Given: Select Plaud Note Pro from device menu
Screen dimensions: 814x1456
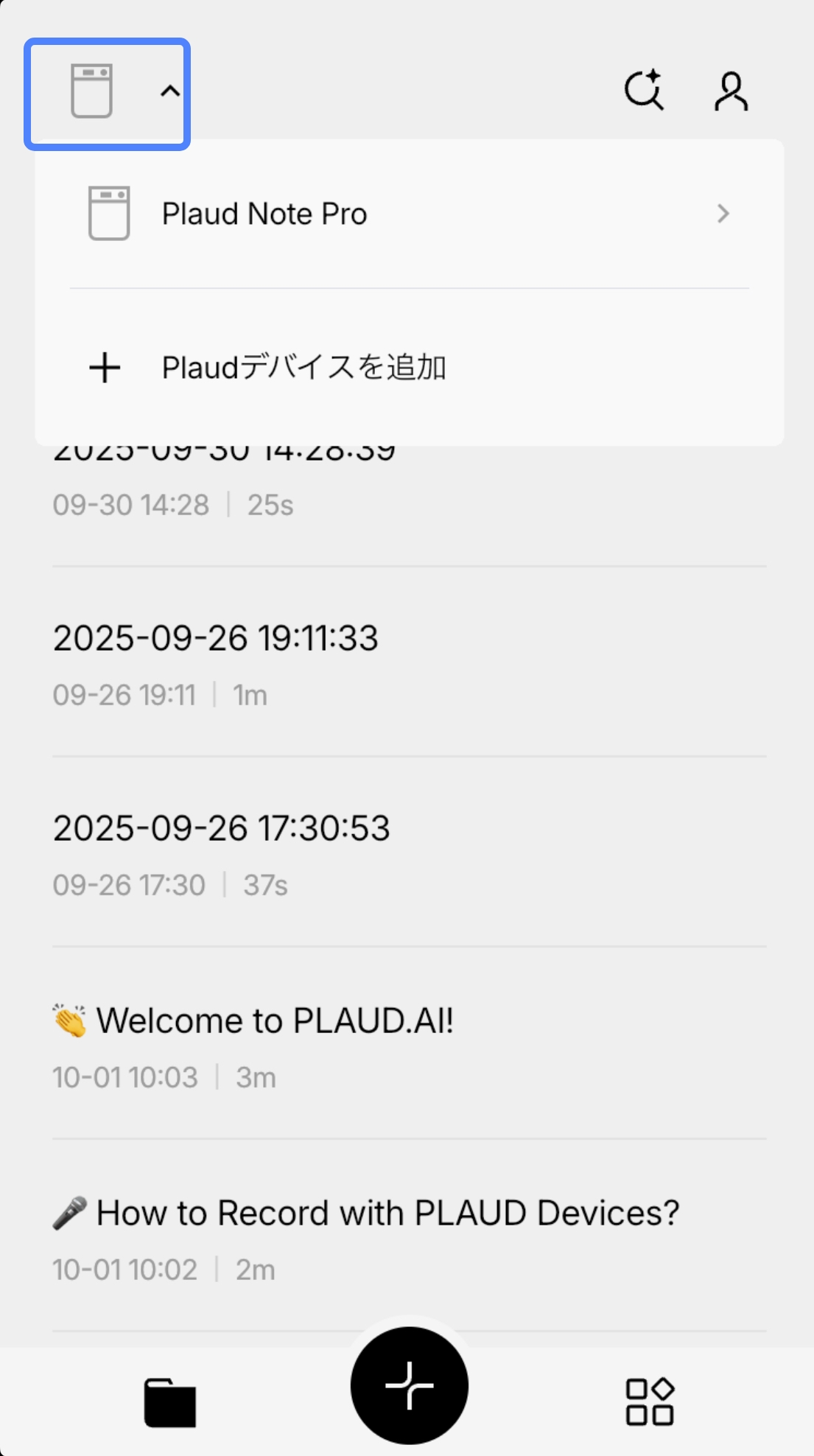Looking at the screenshot, I should [x=264, y=214].
